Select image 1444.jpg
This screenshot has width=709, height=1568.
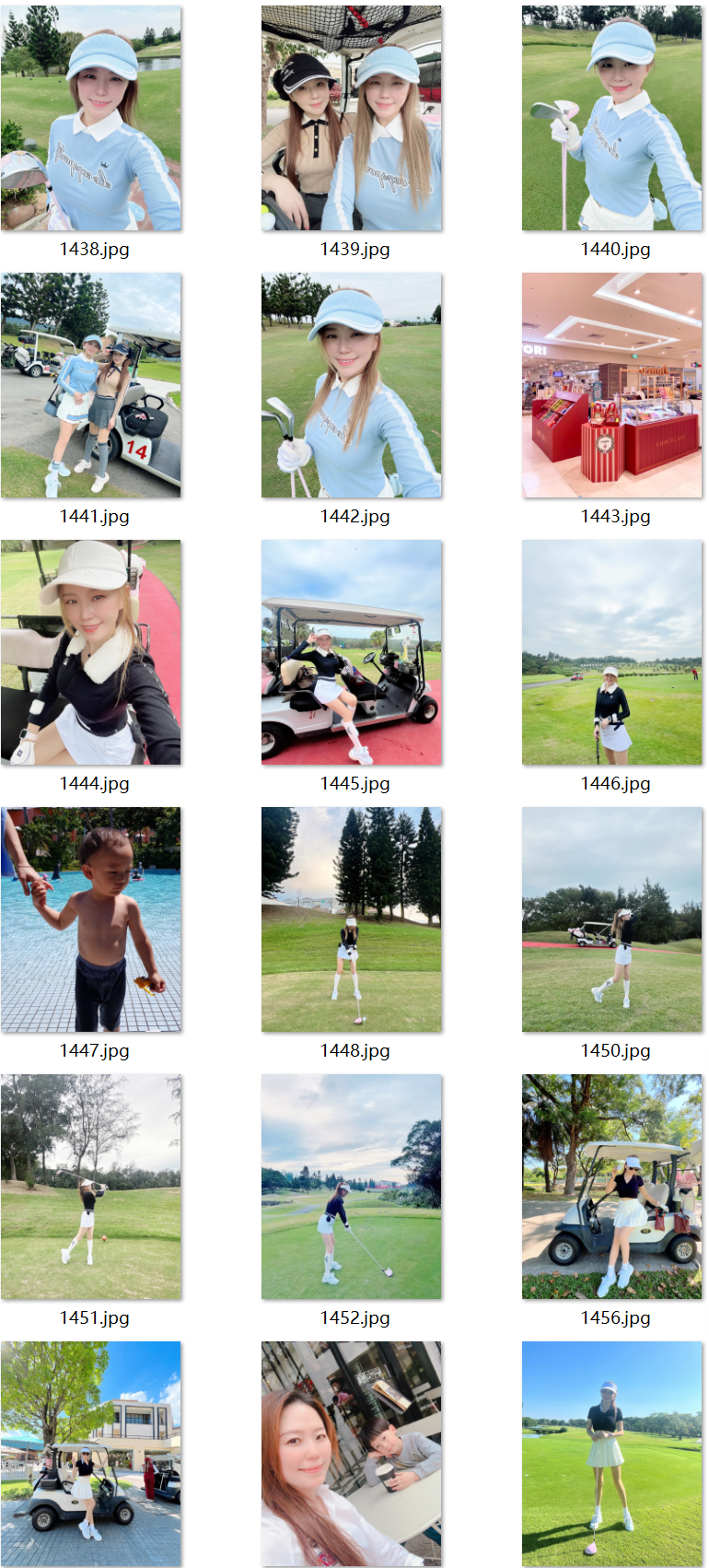pos(91,652)
